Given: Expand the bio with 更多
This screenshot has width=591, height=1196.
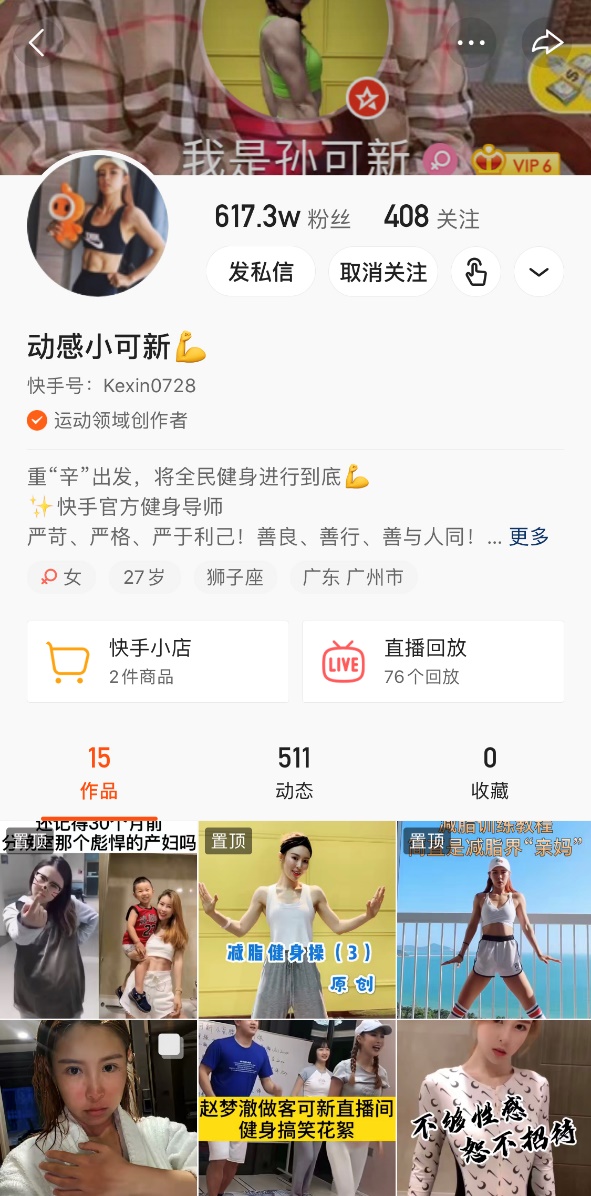Looking at the screenshot, I should click(528, 536).
